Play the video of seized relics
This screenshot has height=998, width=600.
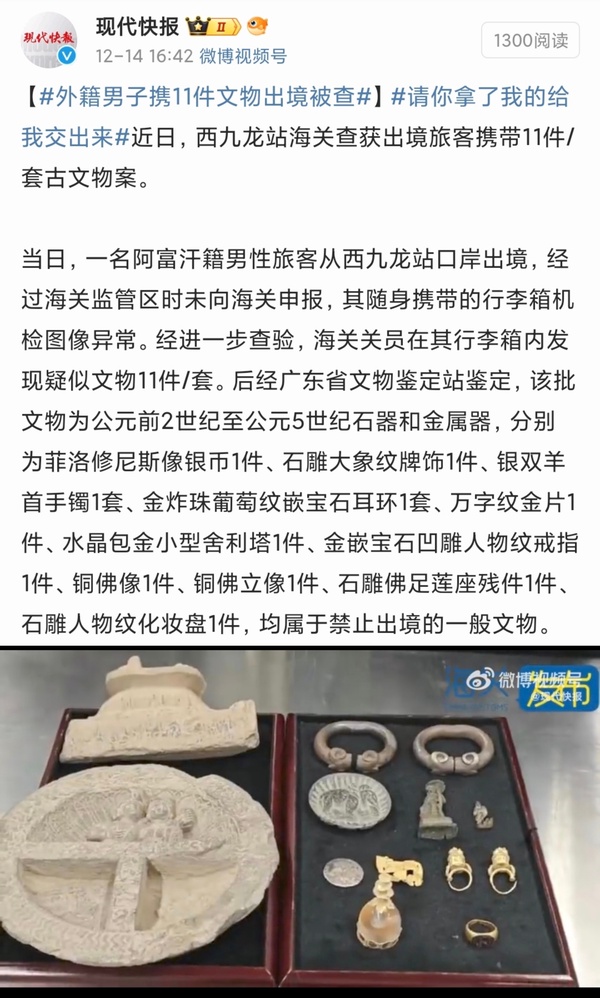coord(300,820)
